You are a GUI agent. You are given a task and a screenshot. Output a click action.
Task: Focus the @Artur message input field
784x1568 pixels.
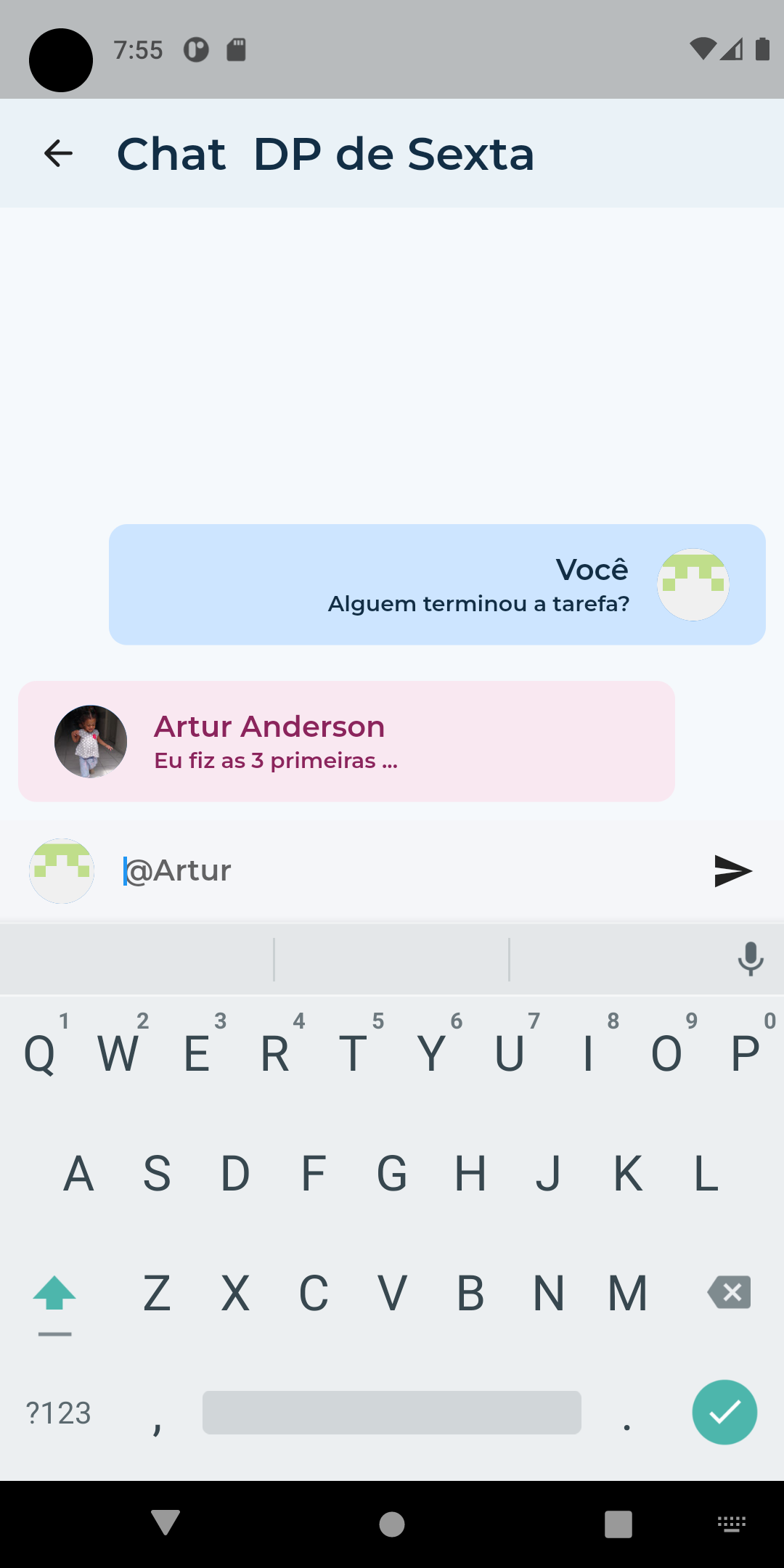point(407,870)
